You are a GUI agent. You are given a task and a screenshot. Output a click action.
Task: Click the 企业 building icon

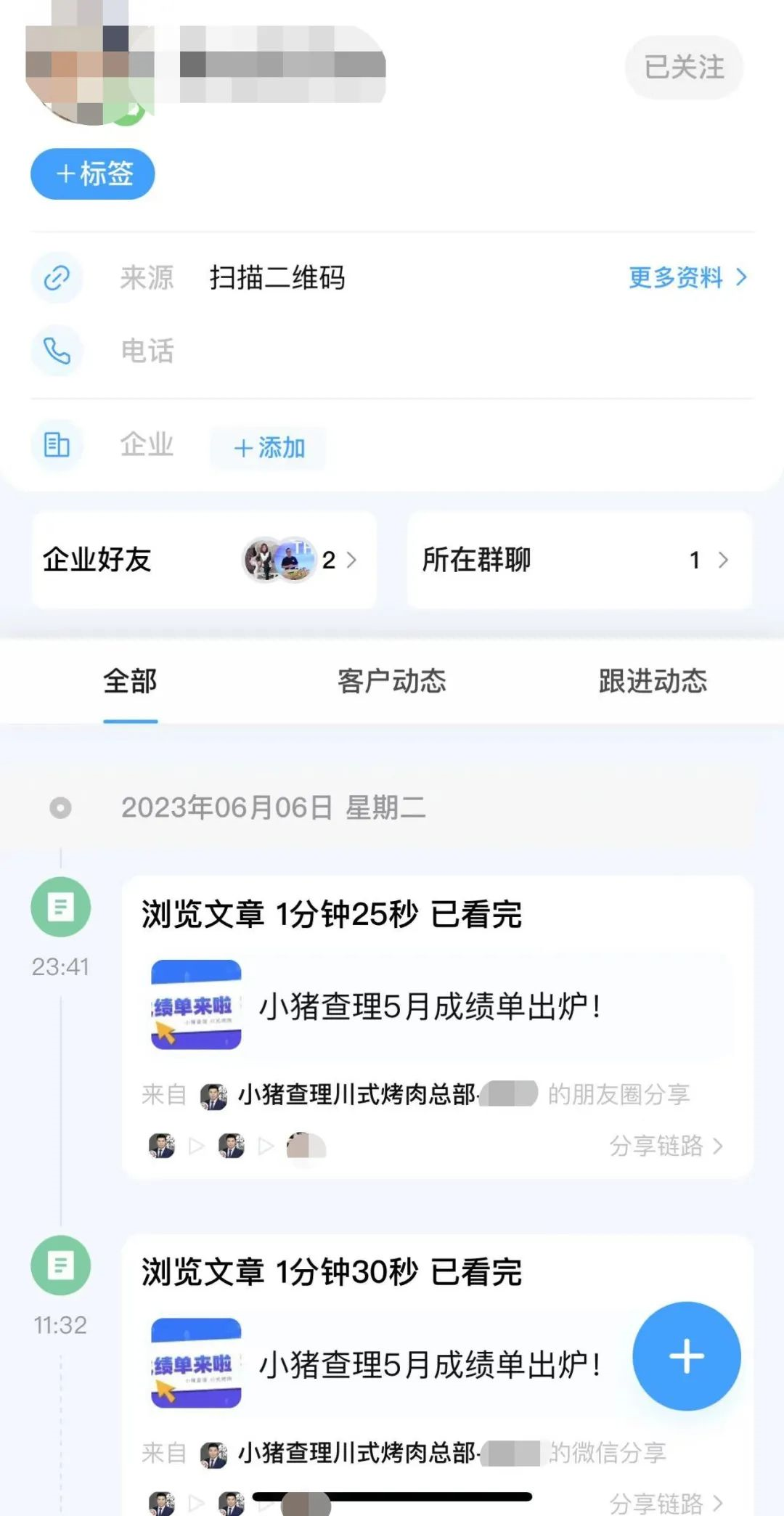pos(57,446)
